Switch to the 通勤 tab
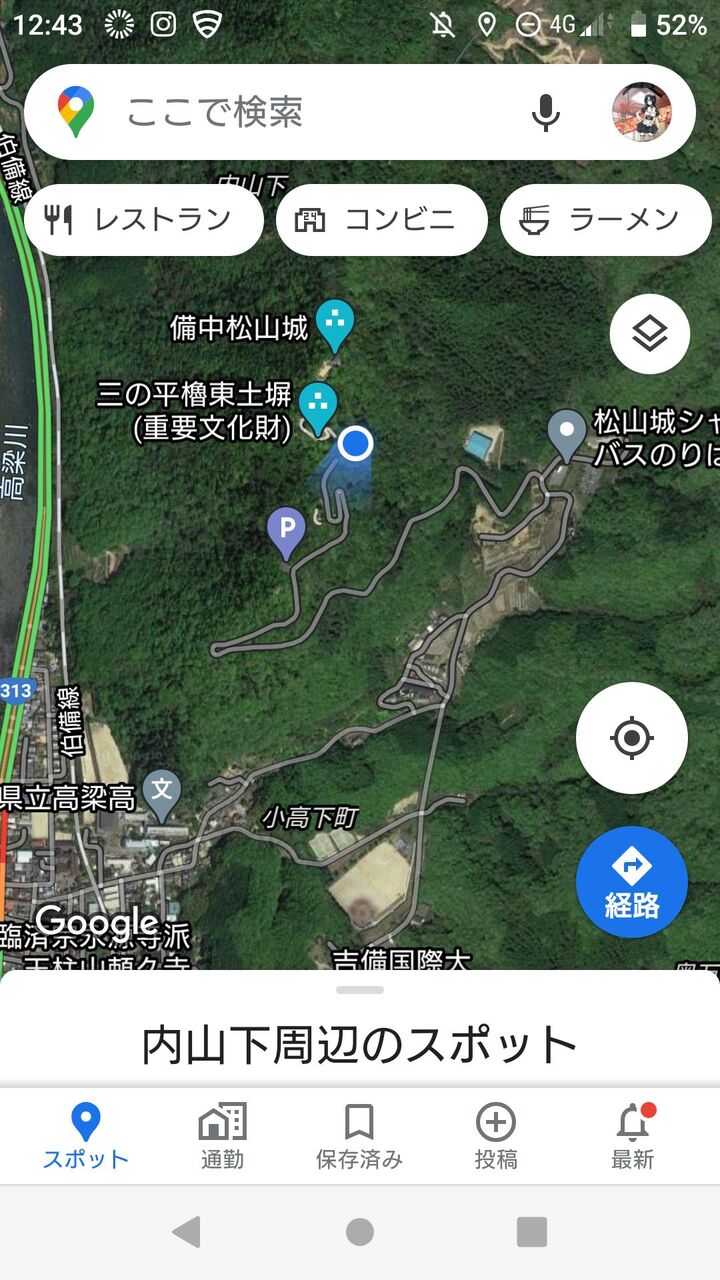 pos(222,1136)
